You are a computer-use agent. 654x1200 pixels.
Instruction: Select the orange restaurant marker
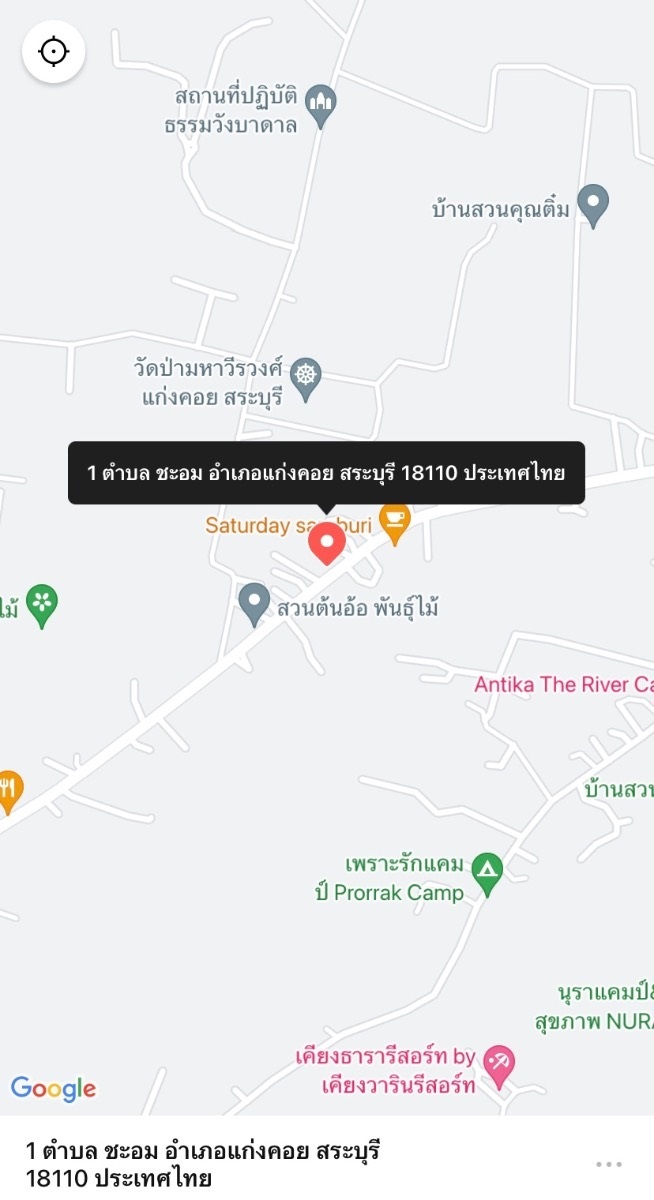pos(8,790)
